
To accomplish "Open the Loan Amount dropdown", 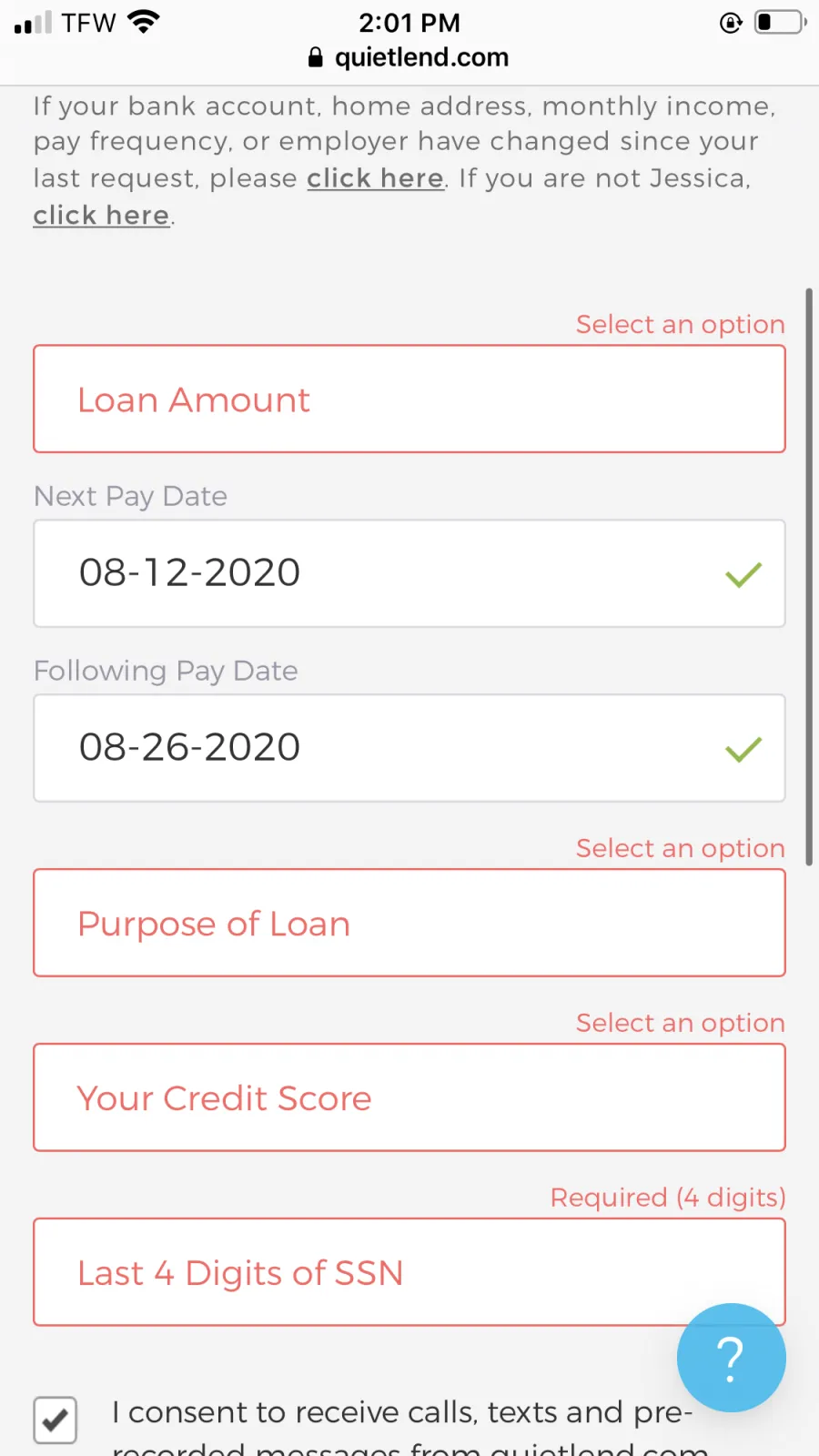I will pos(409,399).
